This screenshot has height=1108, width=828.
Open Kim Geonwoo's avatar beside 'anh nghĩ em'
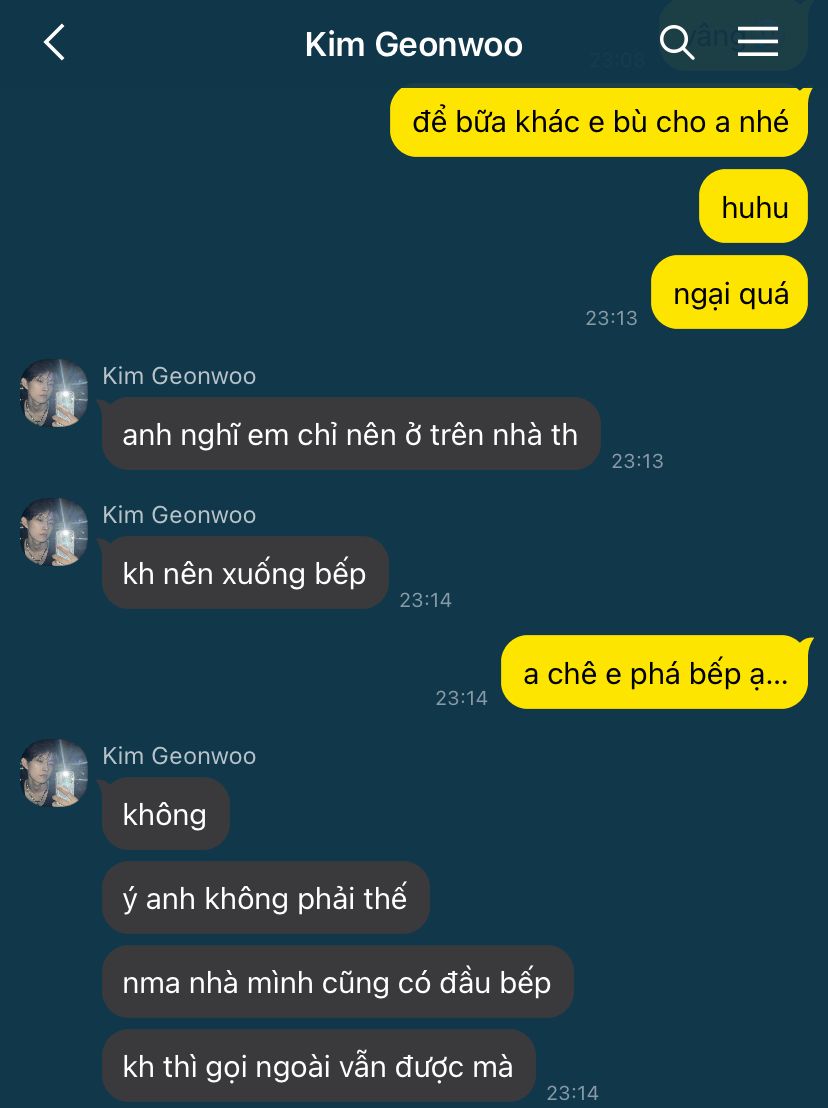pos(54,393)
